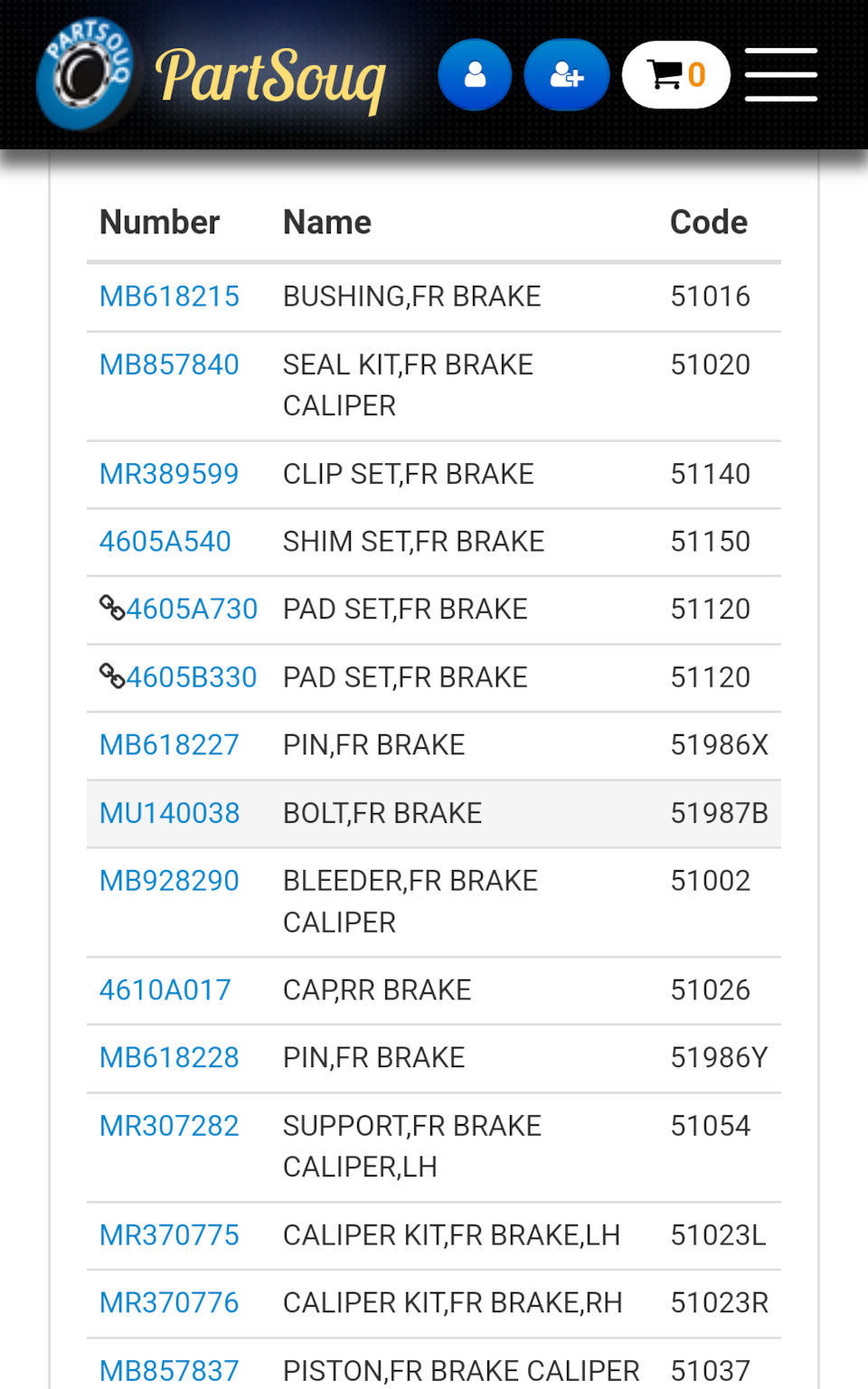The width and height of the screenshot is (868, 1389).
Task: Open the shopping cart
Action: tap(676, 75)
